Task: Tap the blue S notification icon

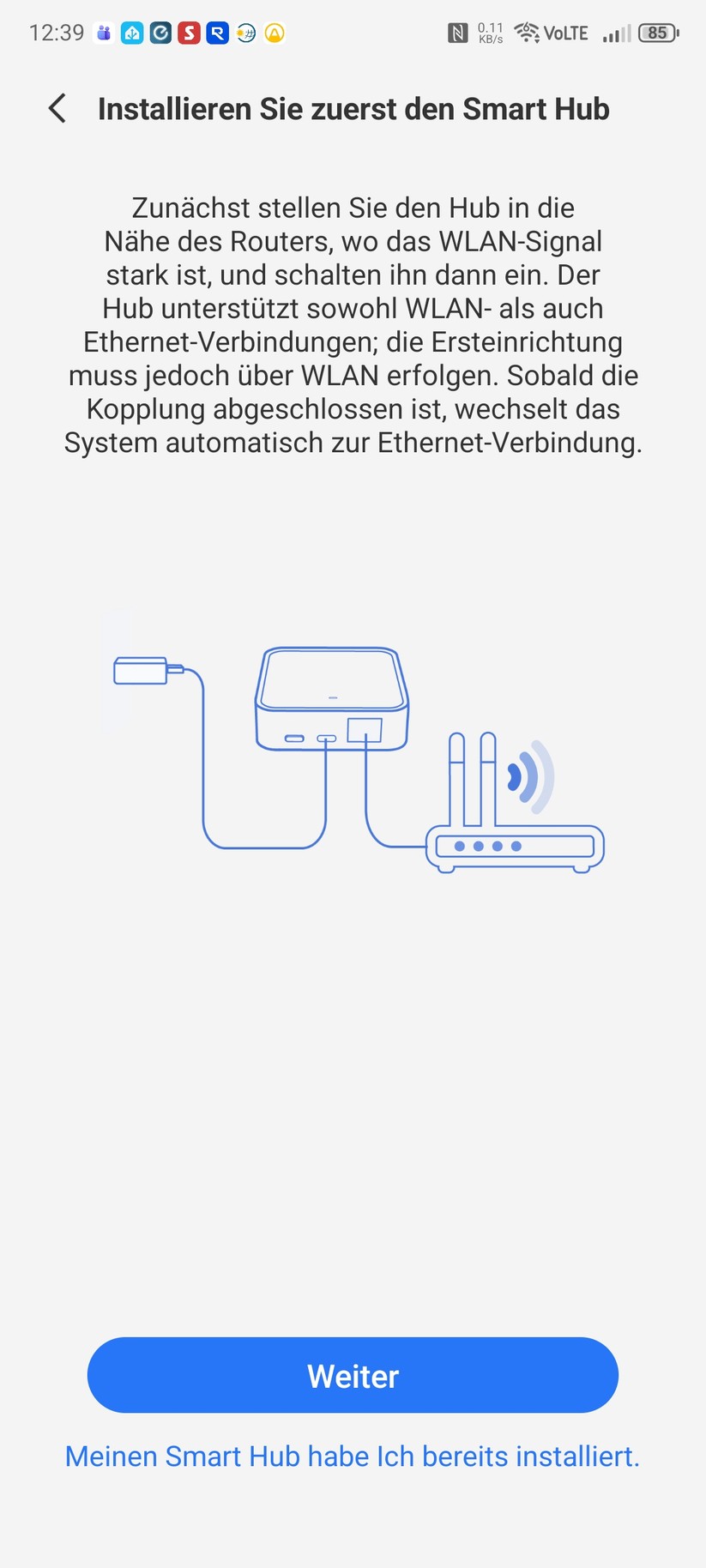Action: click(x=188, y=33)
